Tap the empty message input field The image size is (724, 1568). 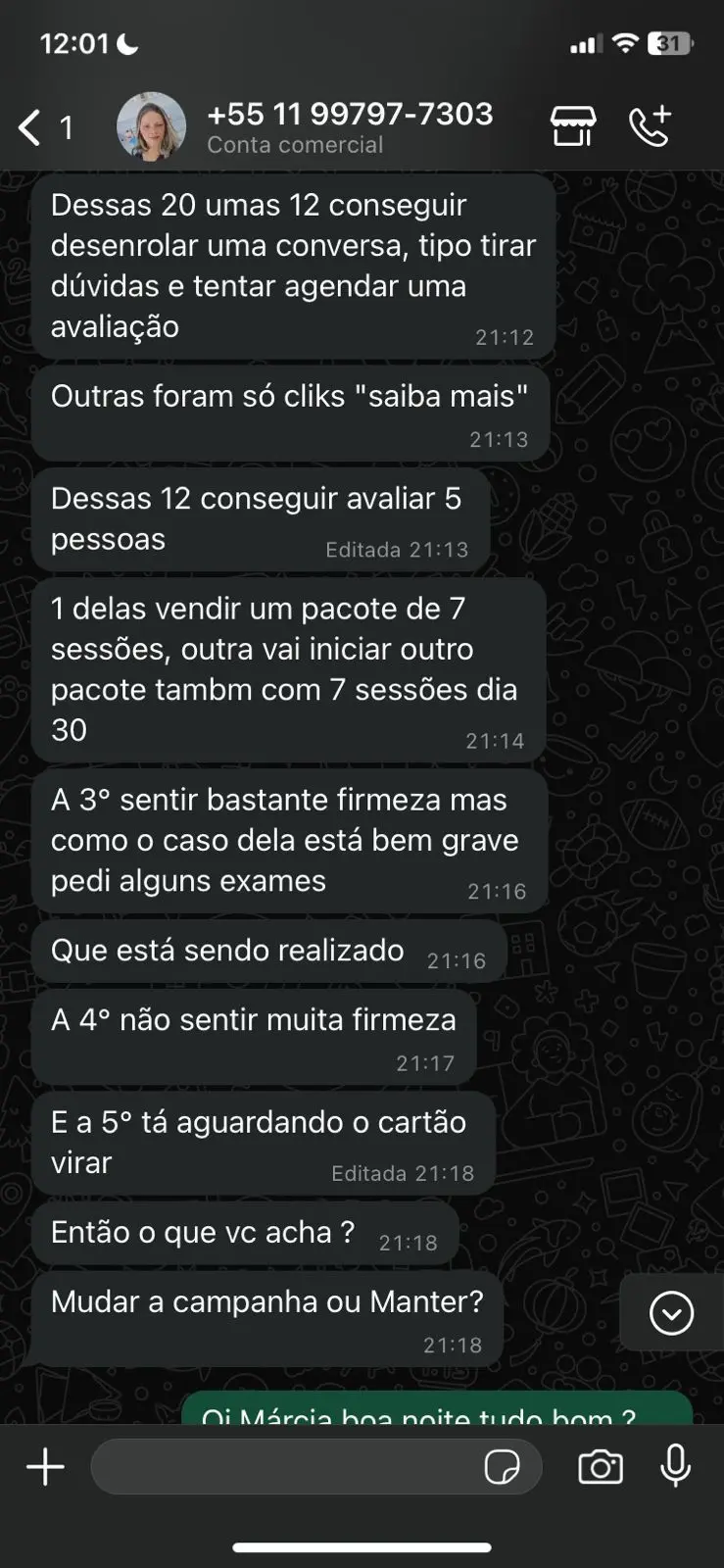click(x=294, y=1467)
